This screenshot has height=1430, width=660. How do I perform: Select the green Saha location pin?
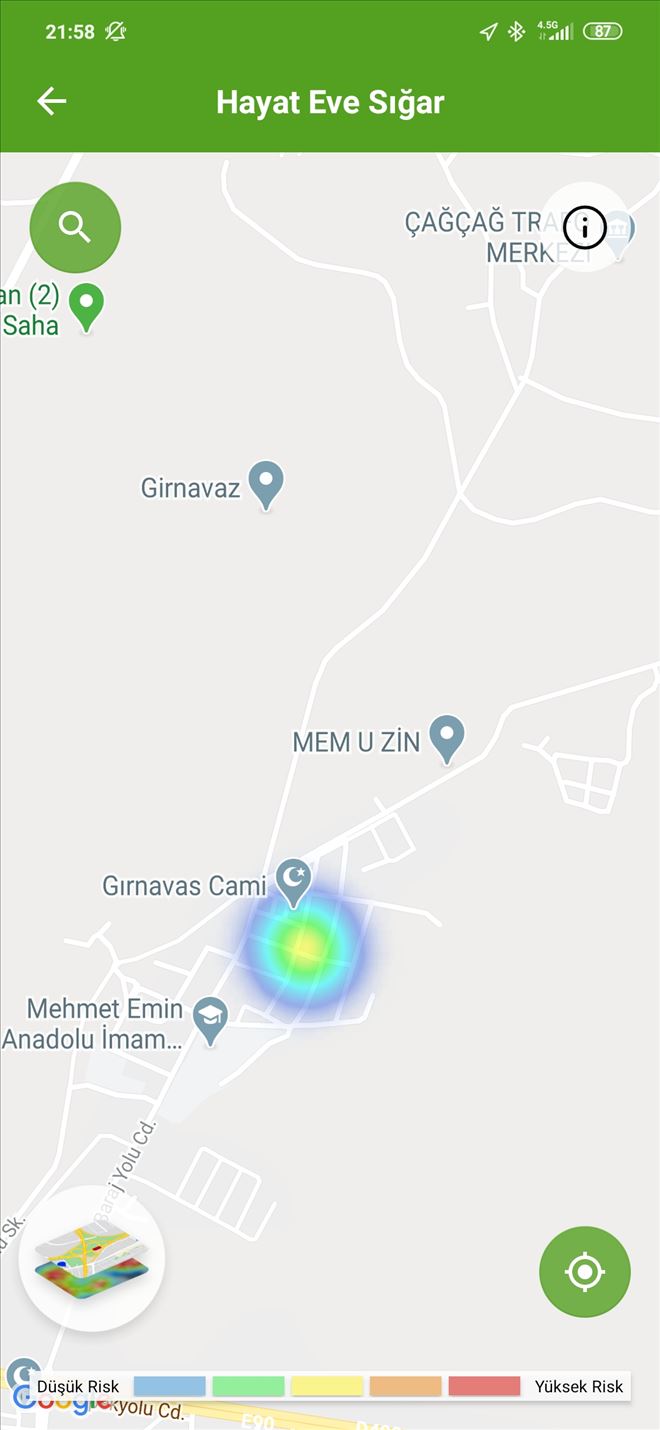point(87,305)
